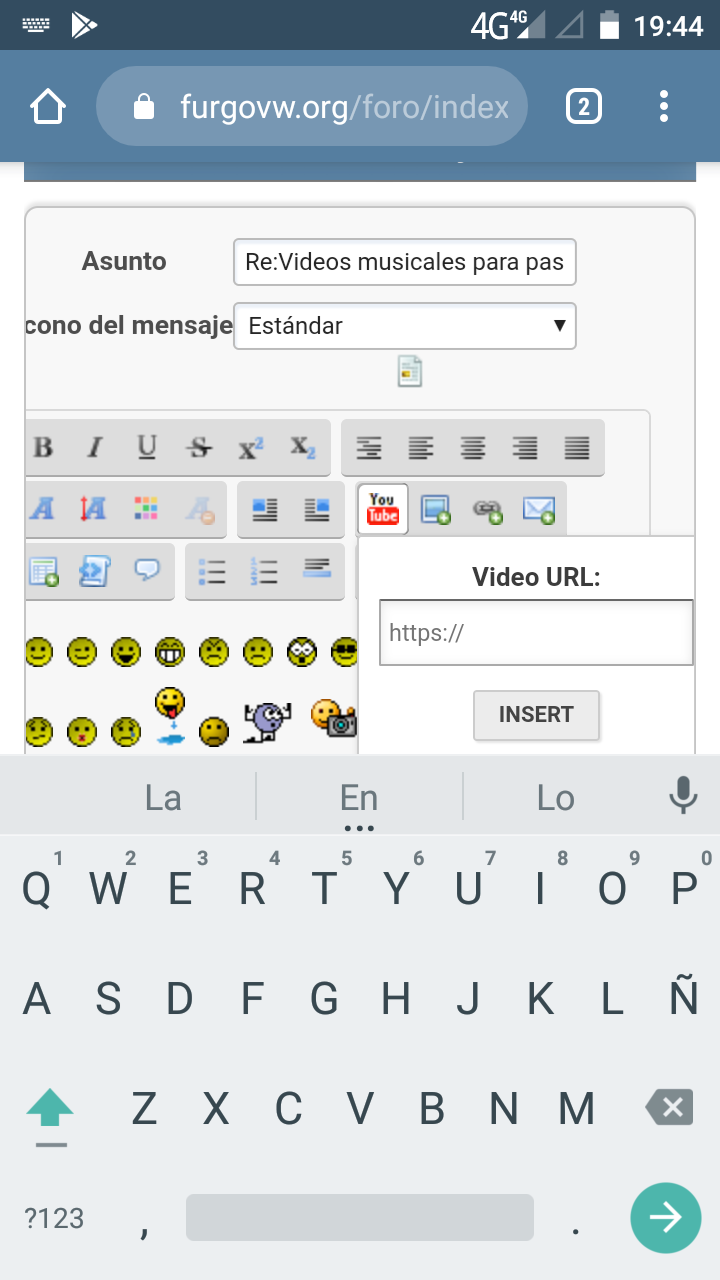Viewport: 720px width, 1280px height.
Task: Apply italic formatting
Action: (95, 448)
